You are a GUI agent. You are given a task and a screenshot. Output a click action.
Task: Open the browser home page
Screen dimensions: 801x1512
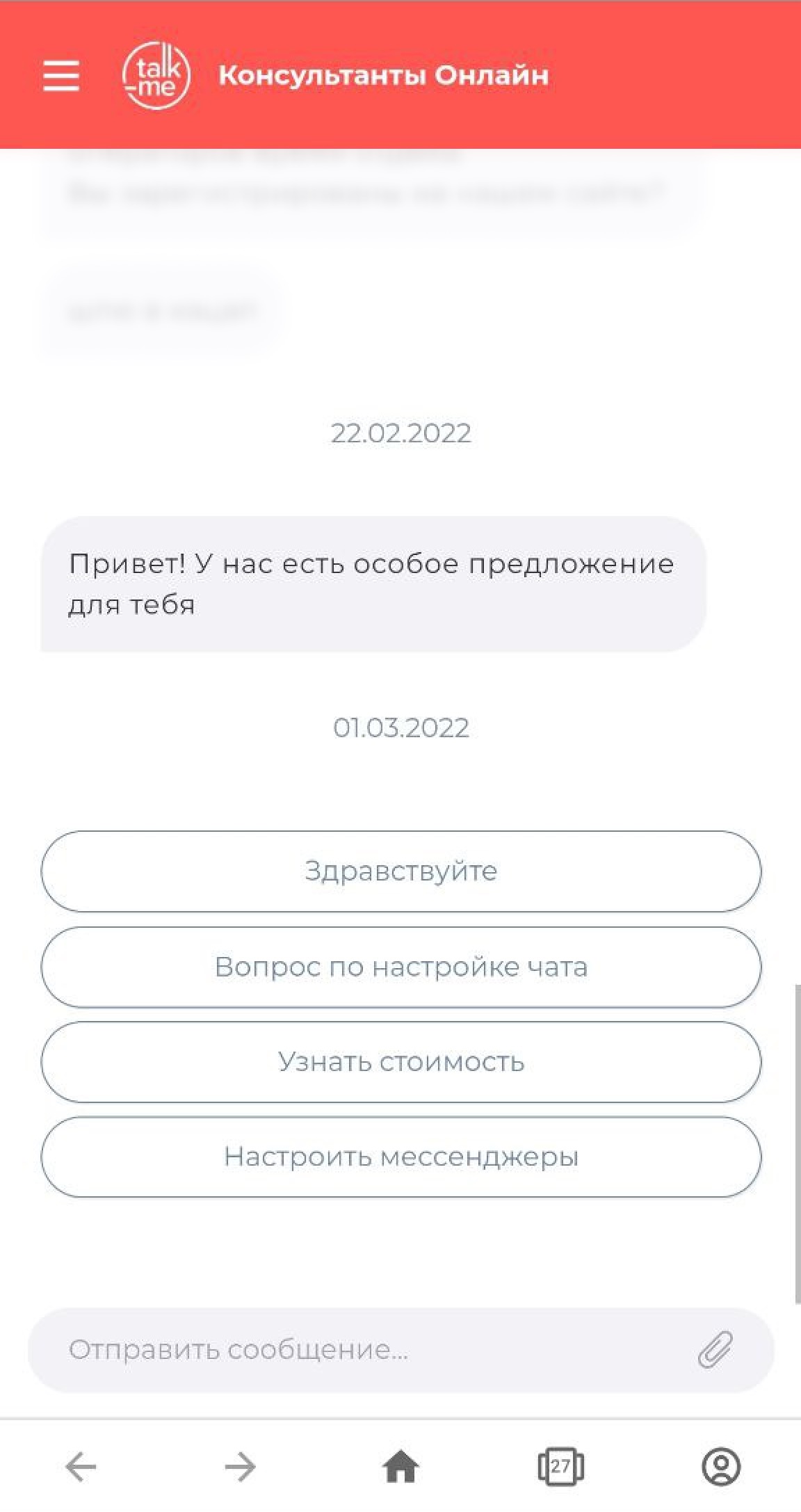[401, 1467]
